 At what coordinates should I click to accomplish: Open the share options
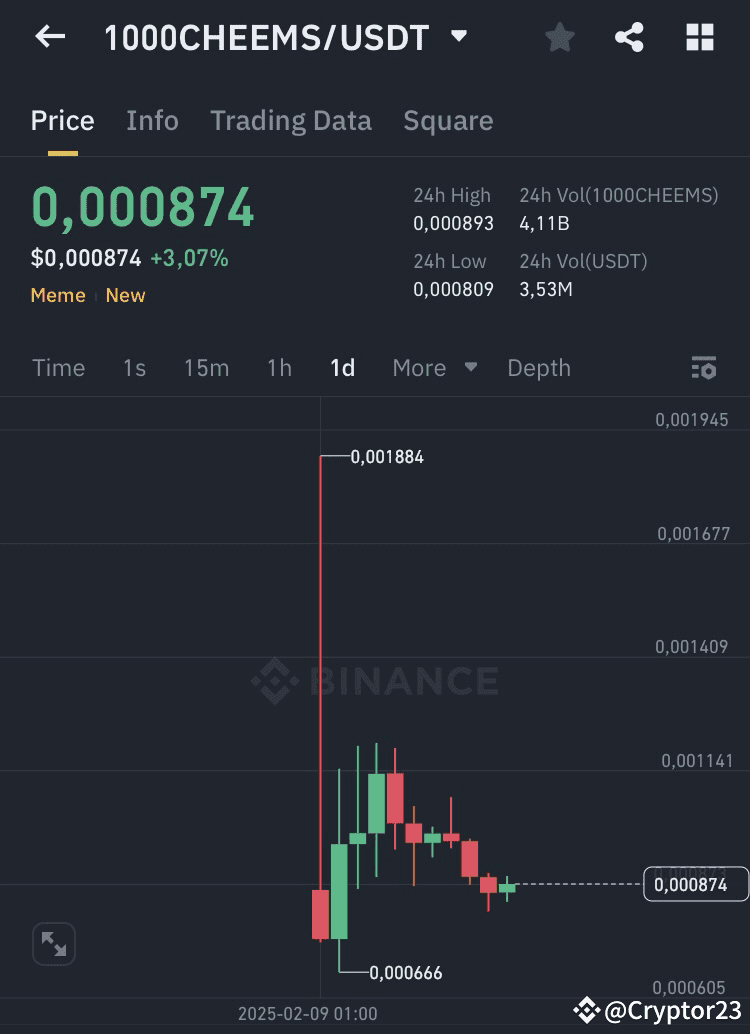629,37
